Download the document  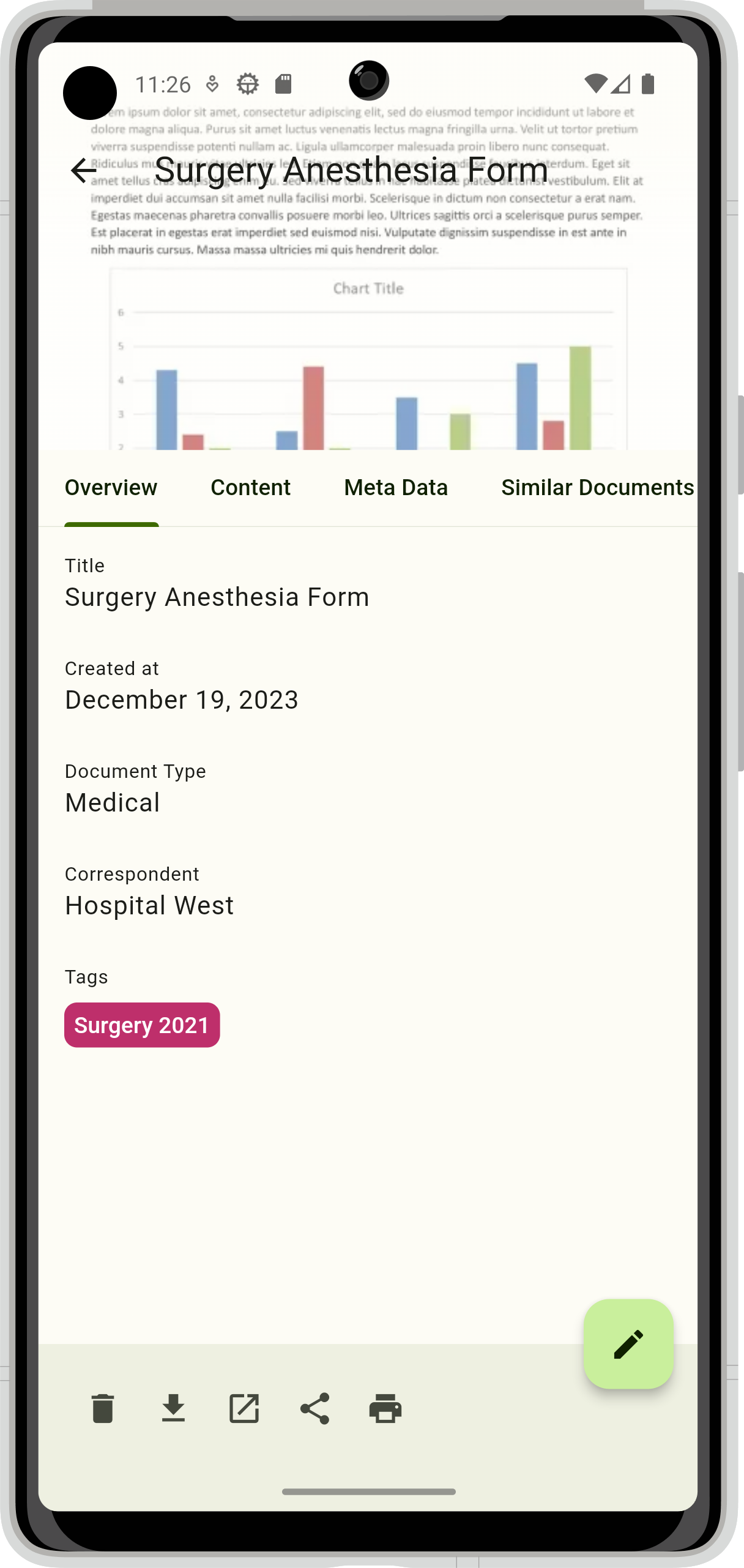[173, 1408]
